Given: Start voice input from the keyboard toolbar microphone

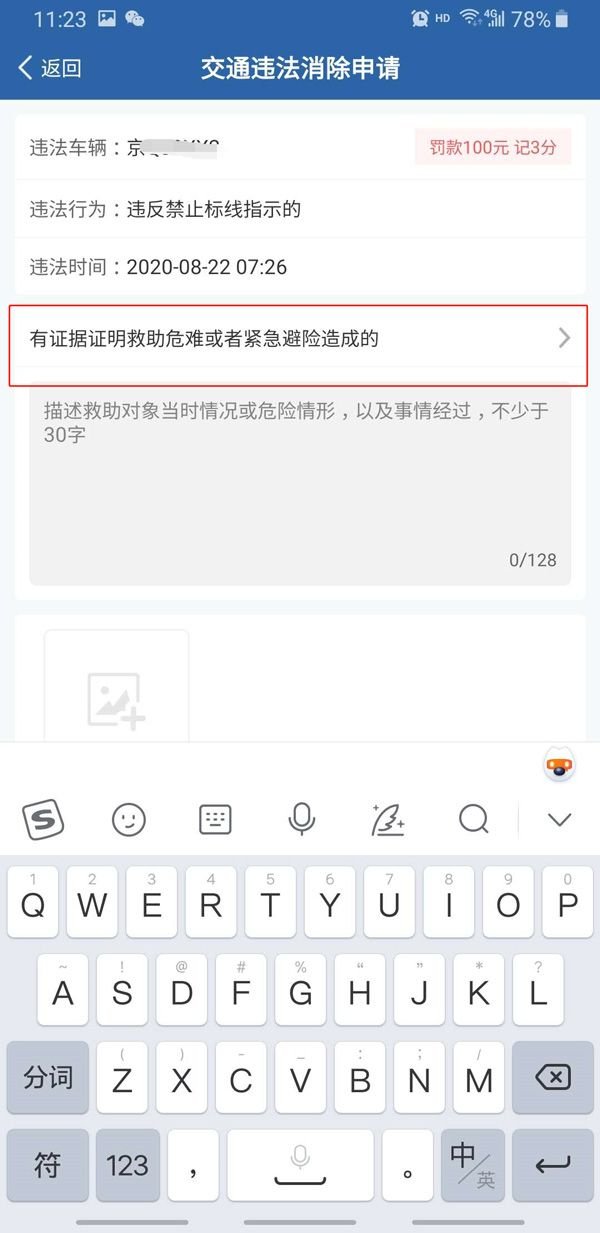Looking at the screenshot, I should coord(301,820).
